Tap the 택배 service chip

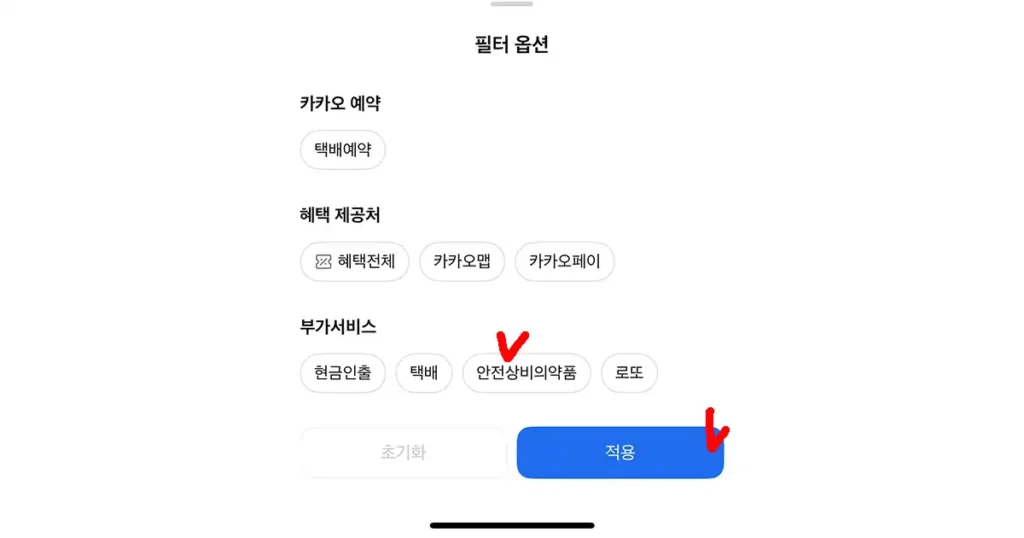coord(424,373)
